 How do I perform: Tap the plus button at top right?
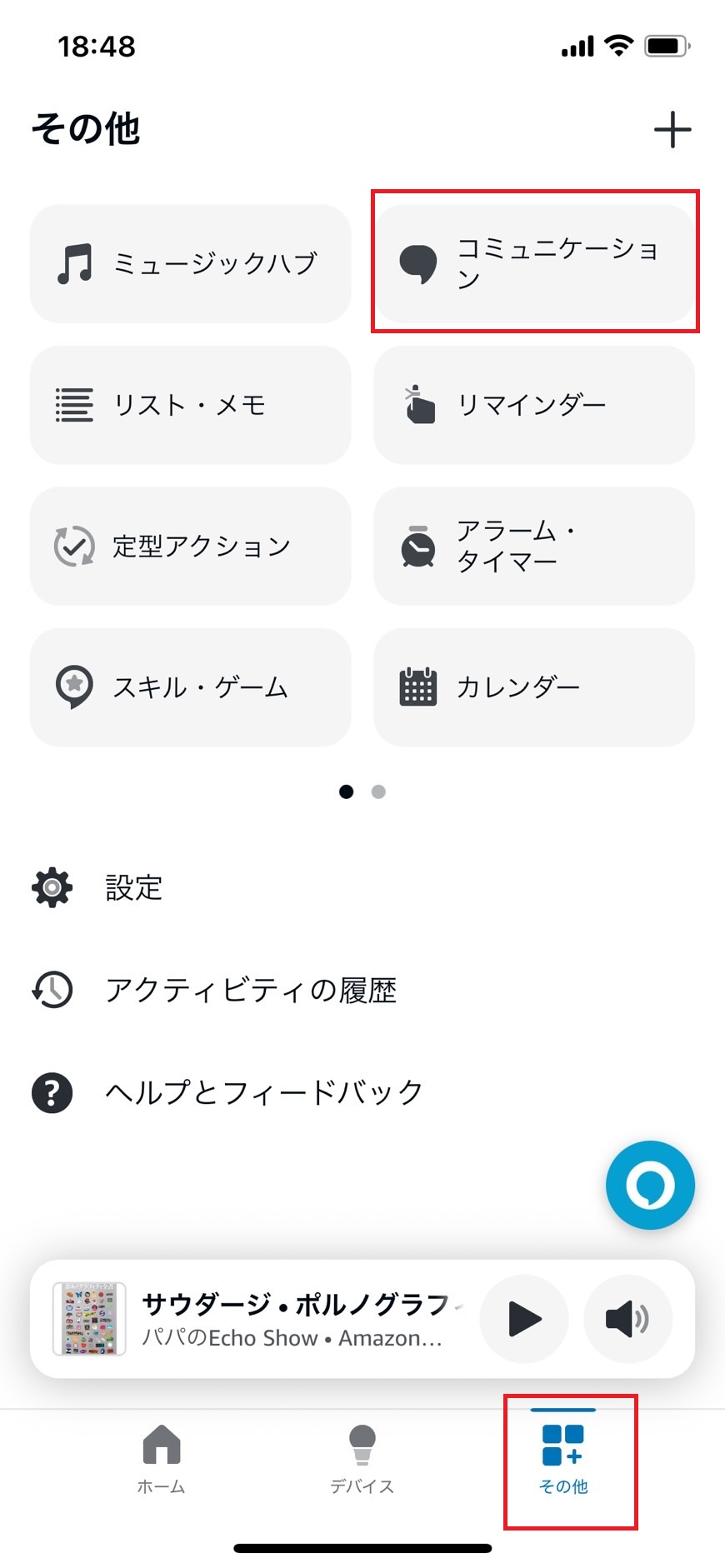click(x=672, y=129)
